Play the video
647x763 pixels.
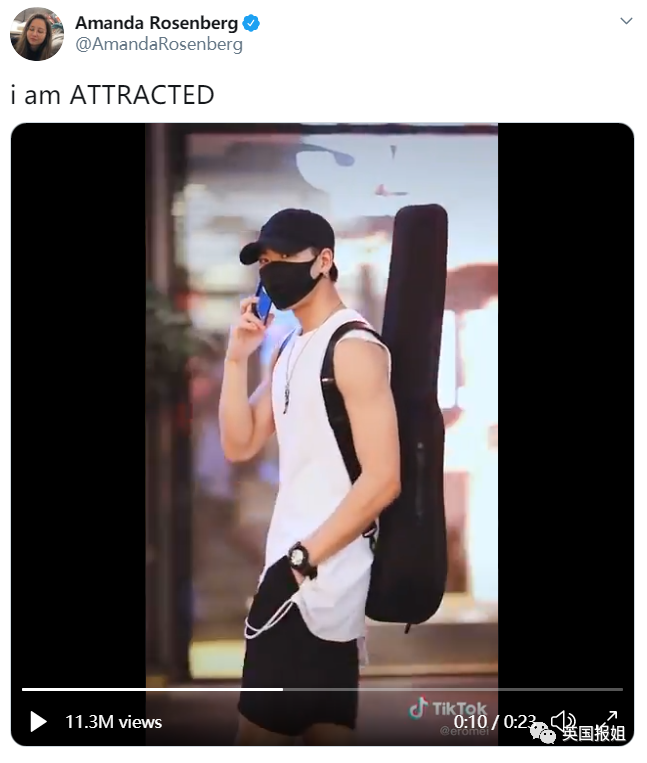38,721
